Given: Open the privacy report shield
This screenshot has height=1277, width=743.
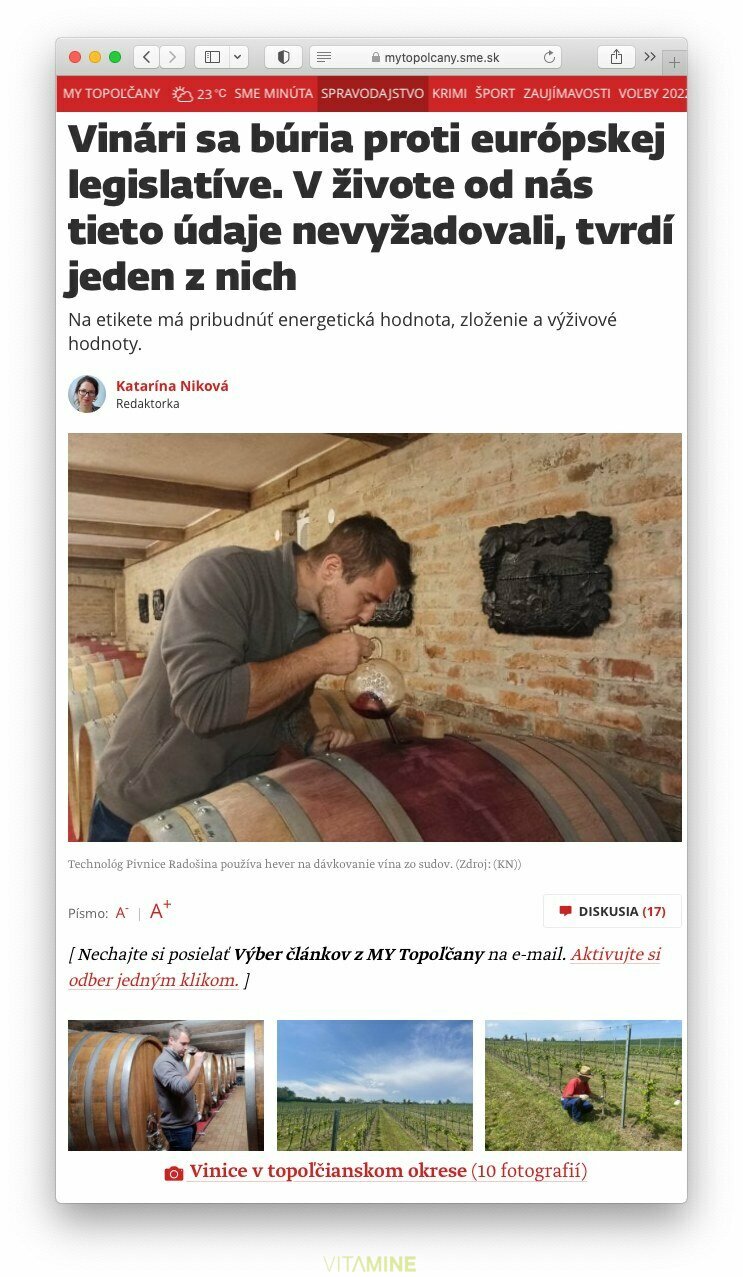Looking at the screenshot, I should [283, 57].
